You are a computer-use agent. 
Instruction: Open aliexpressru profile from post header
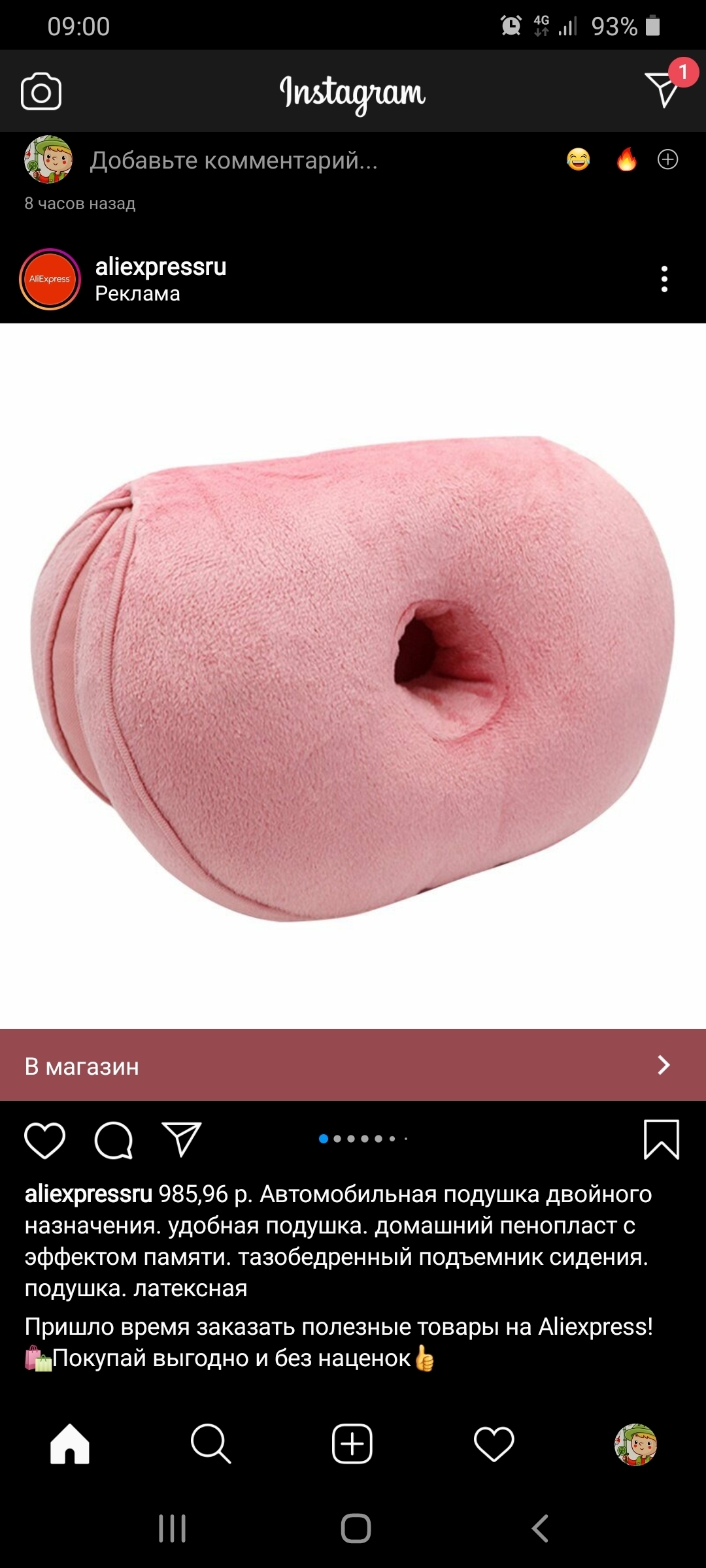coord(160,267)
